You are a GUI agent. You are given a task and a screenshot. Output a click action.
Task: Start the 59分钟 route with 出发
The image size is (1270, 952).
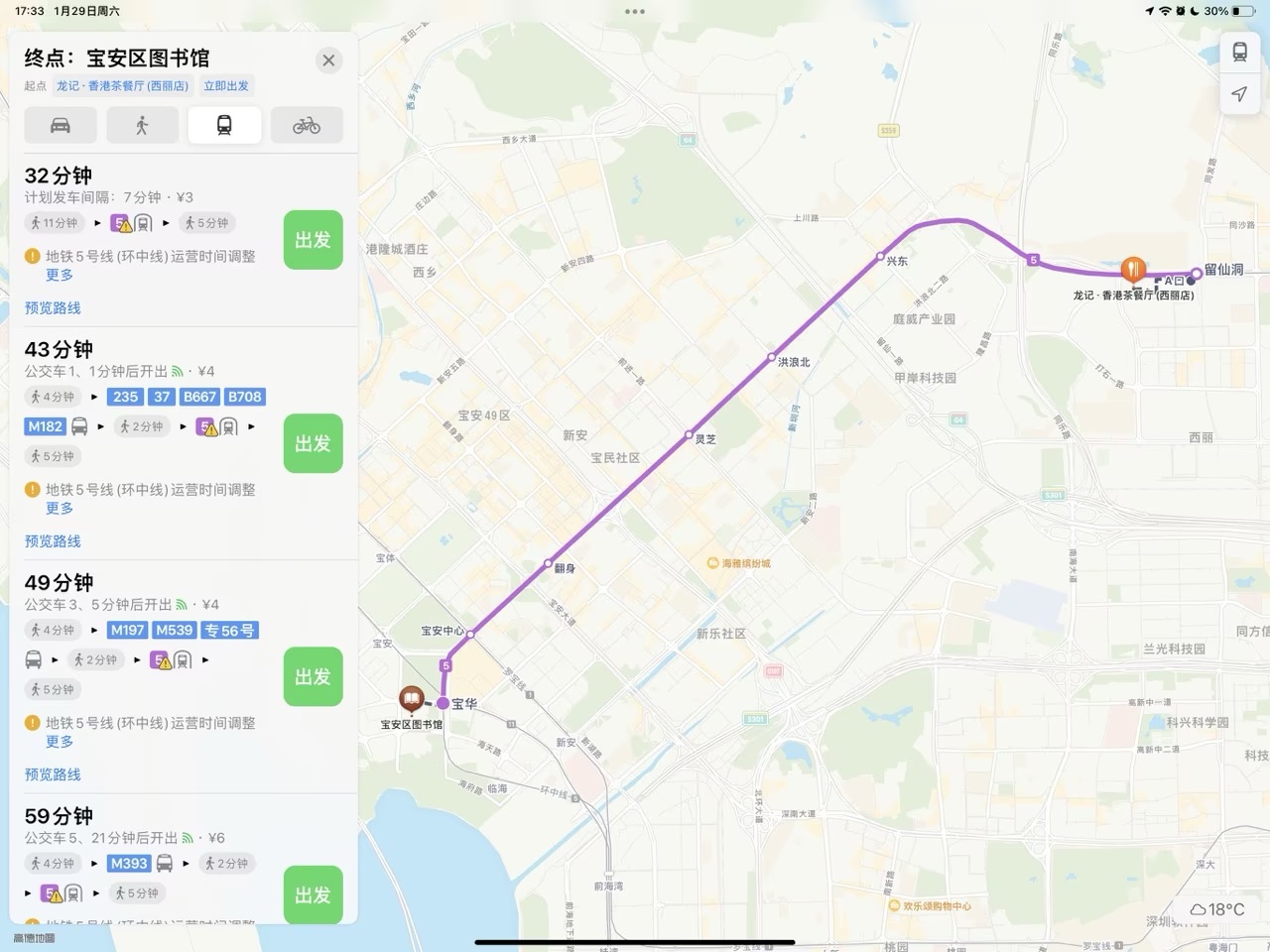pyautogui.click(x=313, y=894)
